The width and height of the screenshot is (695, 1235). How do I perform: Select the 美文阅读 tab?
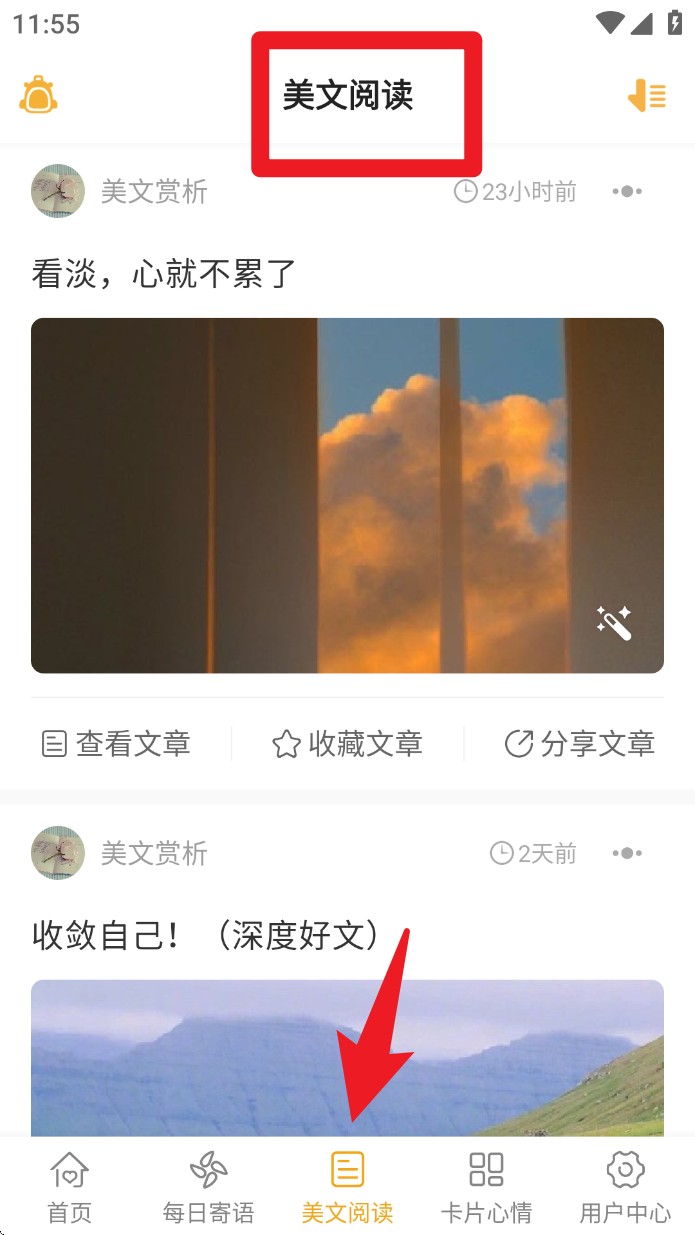(347, 1187)
